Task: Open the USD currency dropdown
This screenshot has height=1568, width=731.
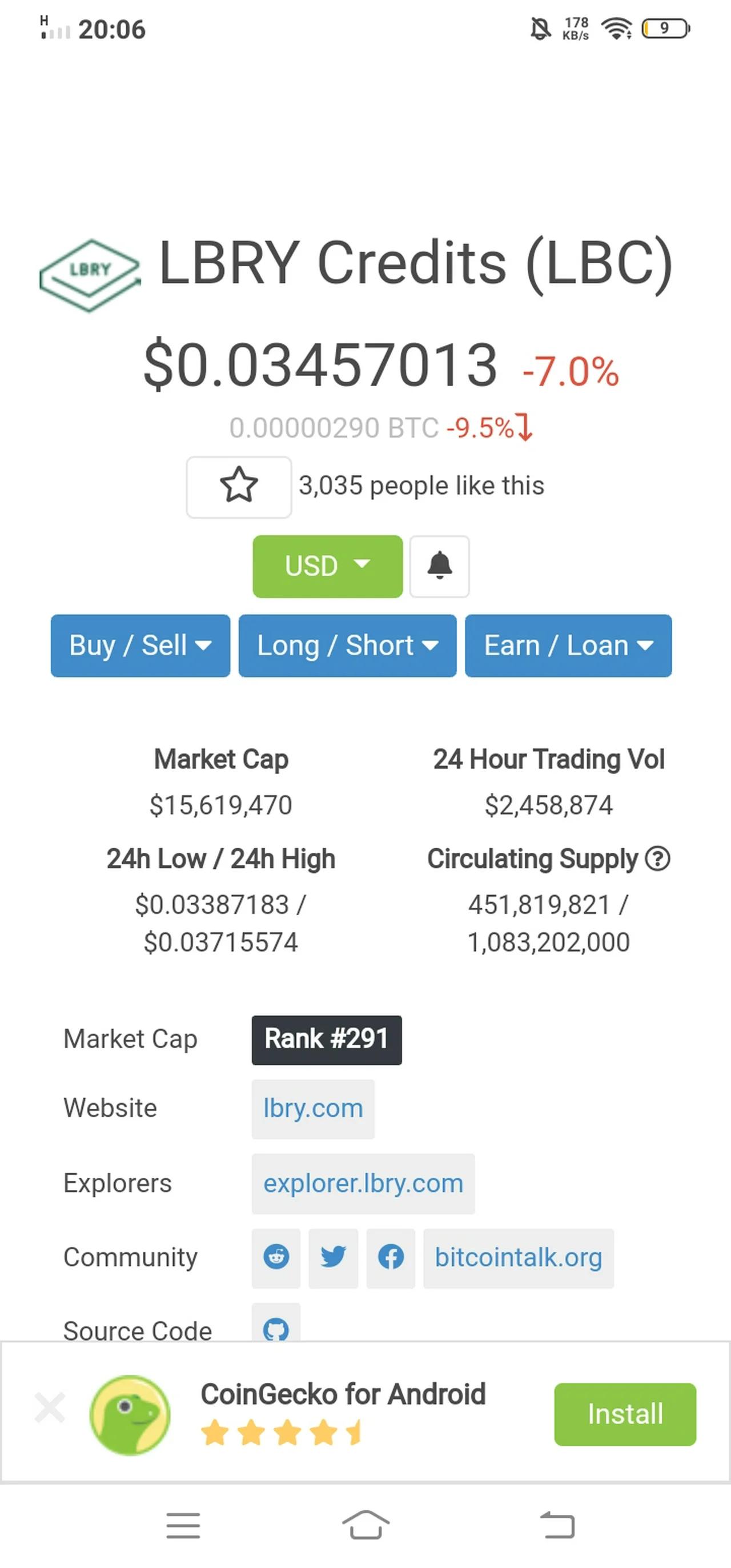Action: (327, 566)
